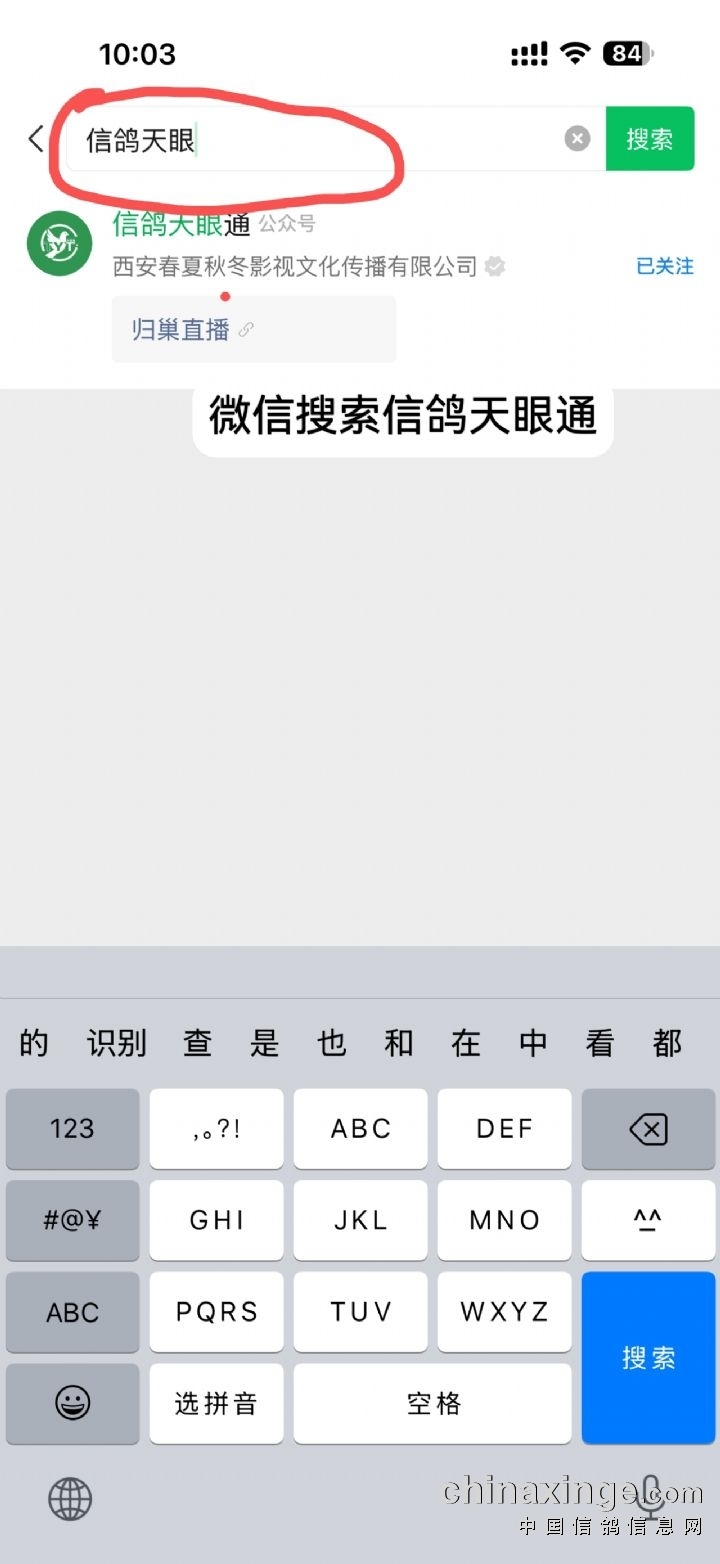This screenshot has width=720, height=1564.
Task: Tap the 已关注 status label
Action: pos(665,266)
